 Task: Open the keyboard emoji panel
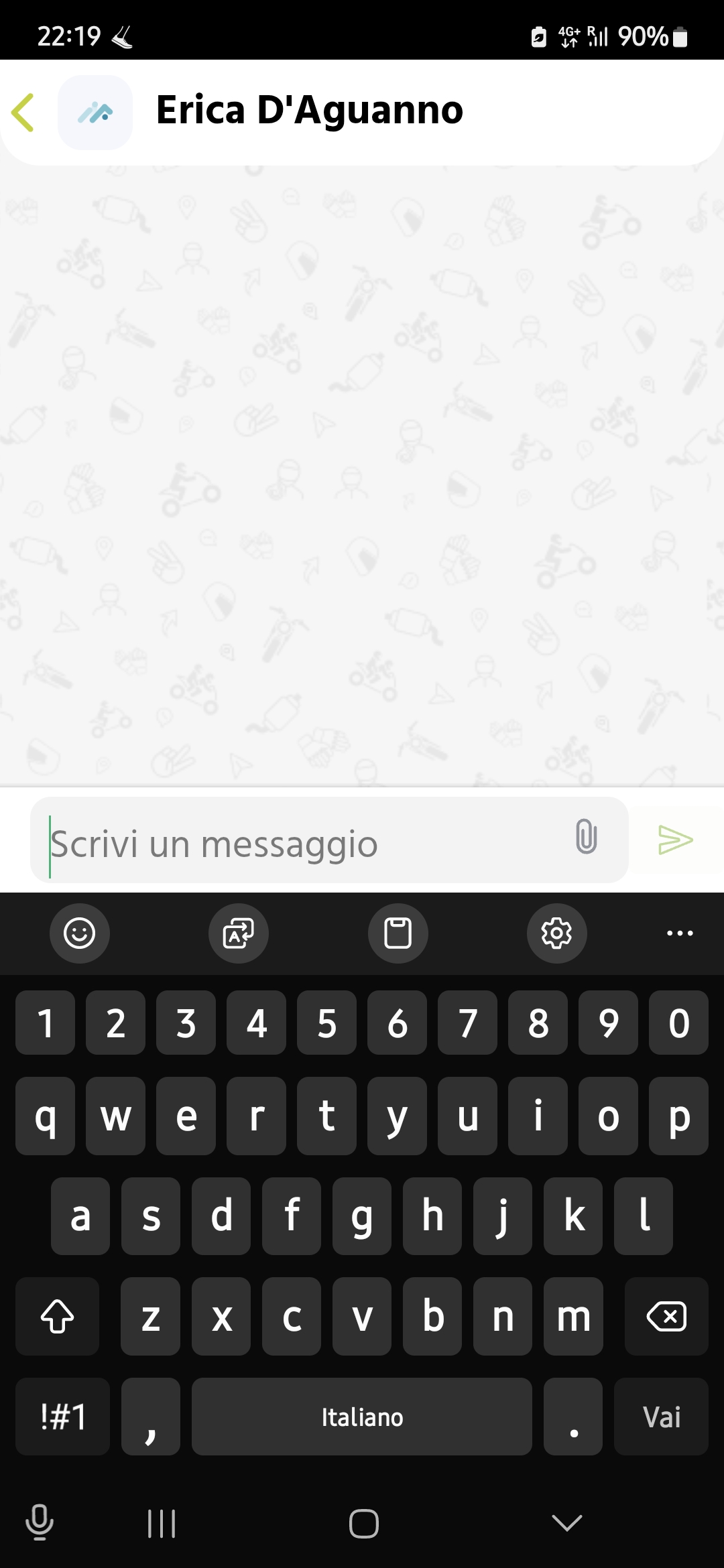coord(79,933)
